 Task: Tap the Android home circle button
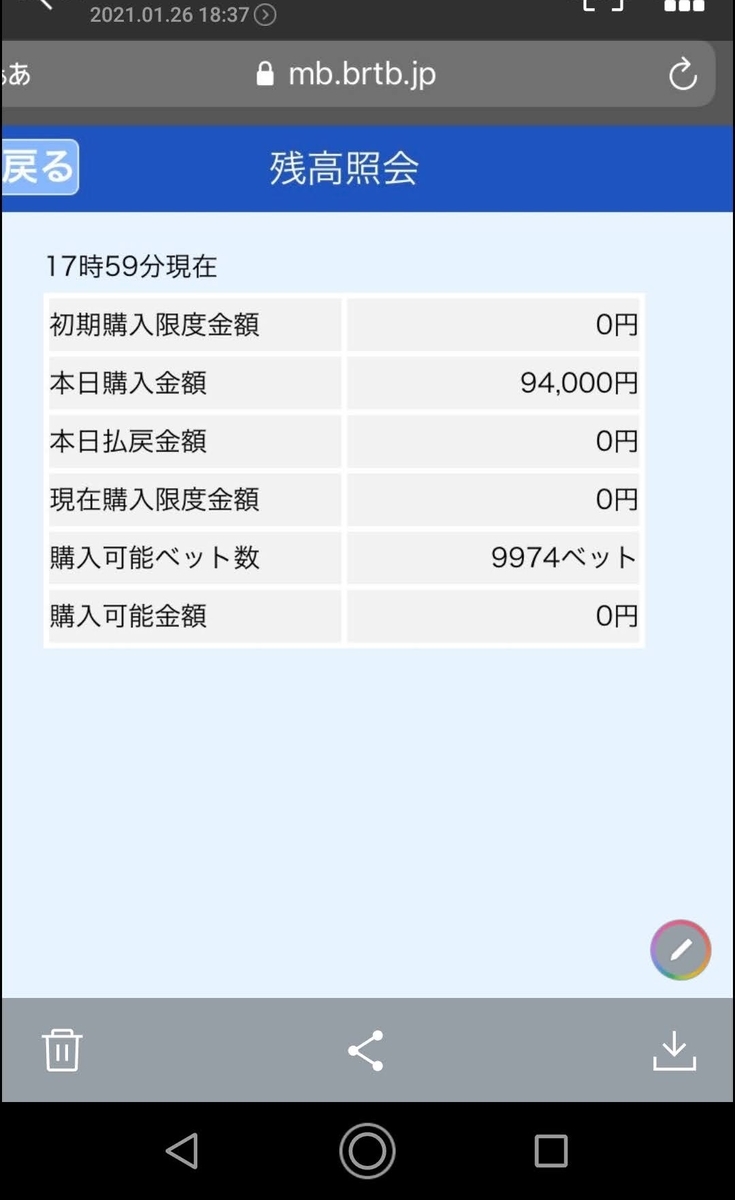click(x=366, y=1150)
